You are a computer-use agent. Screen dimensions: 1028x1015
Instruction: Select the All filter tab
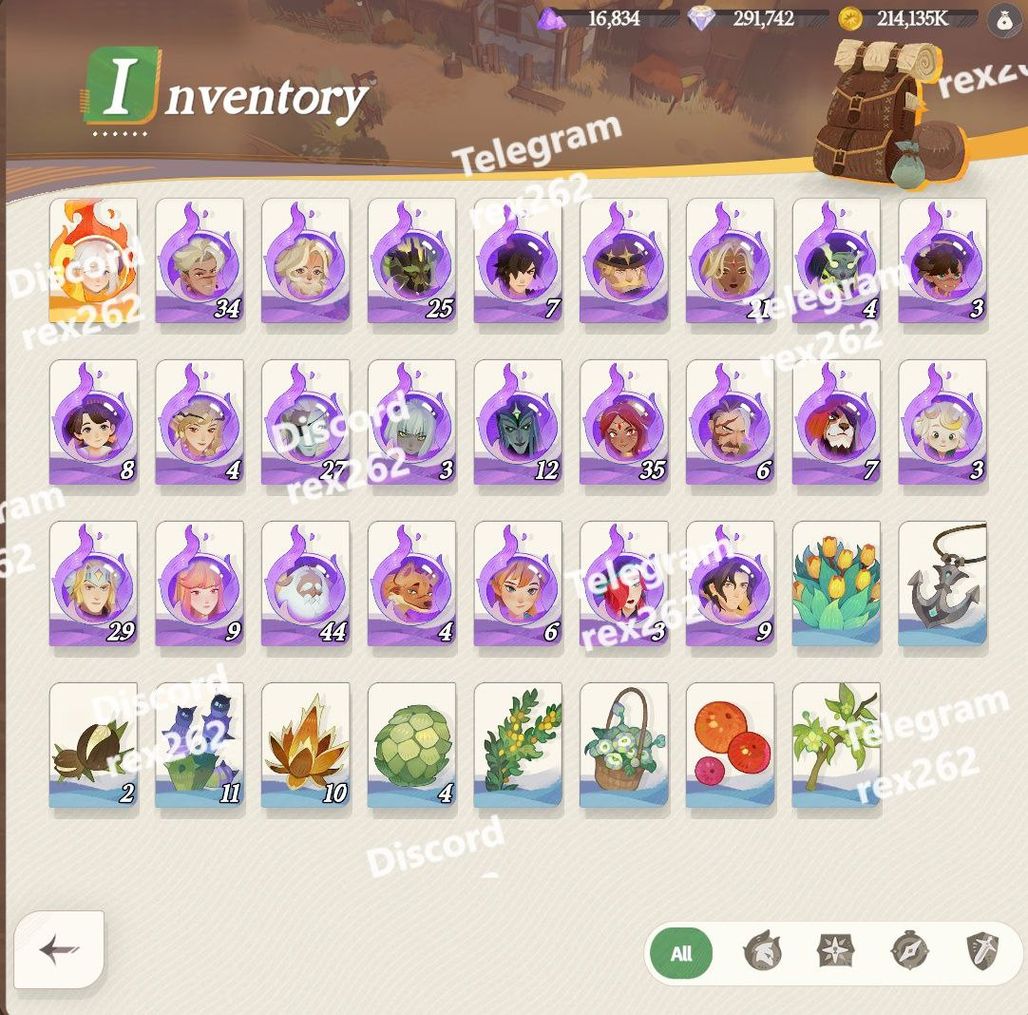[x=681, y=953]
